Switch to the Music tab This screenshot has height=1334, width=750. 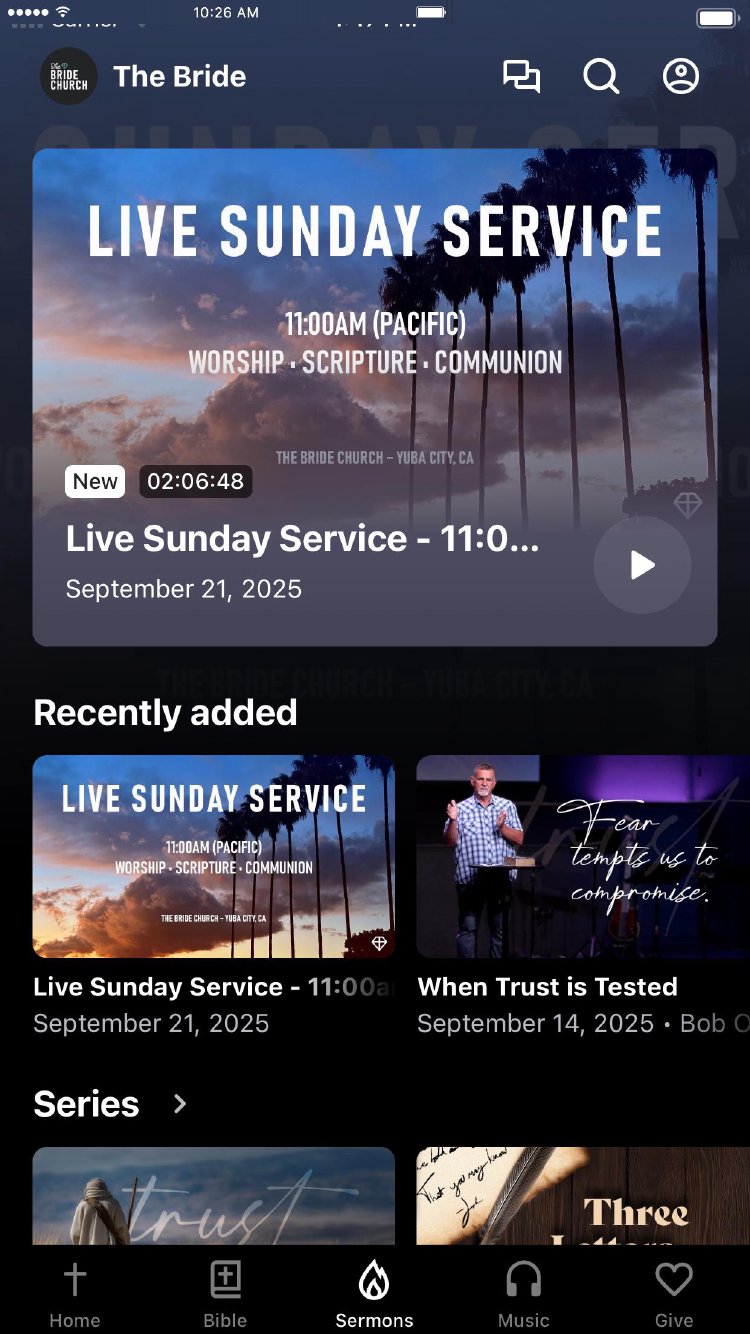click(524, 1294)
